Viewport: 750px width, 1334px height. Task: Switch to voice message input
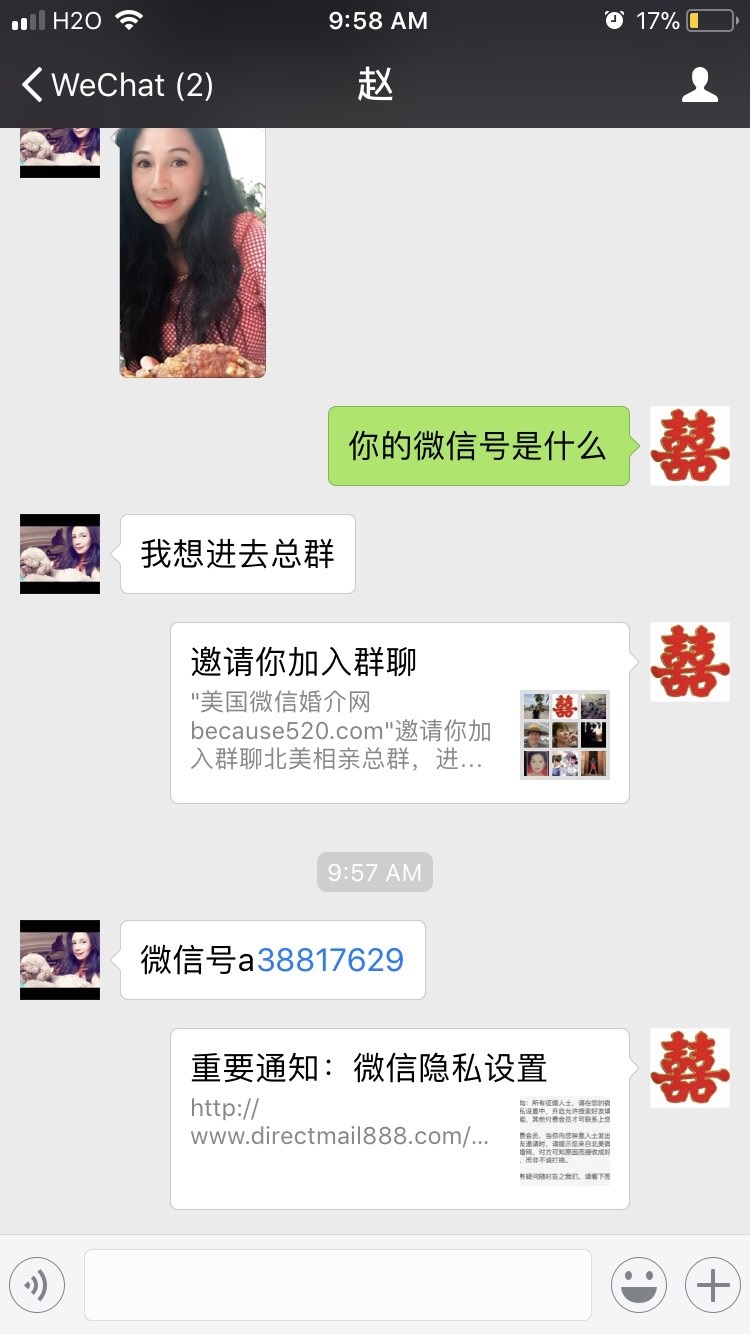[x=37, y=1285]
